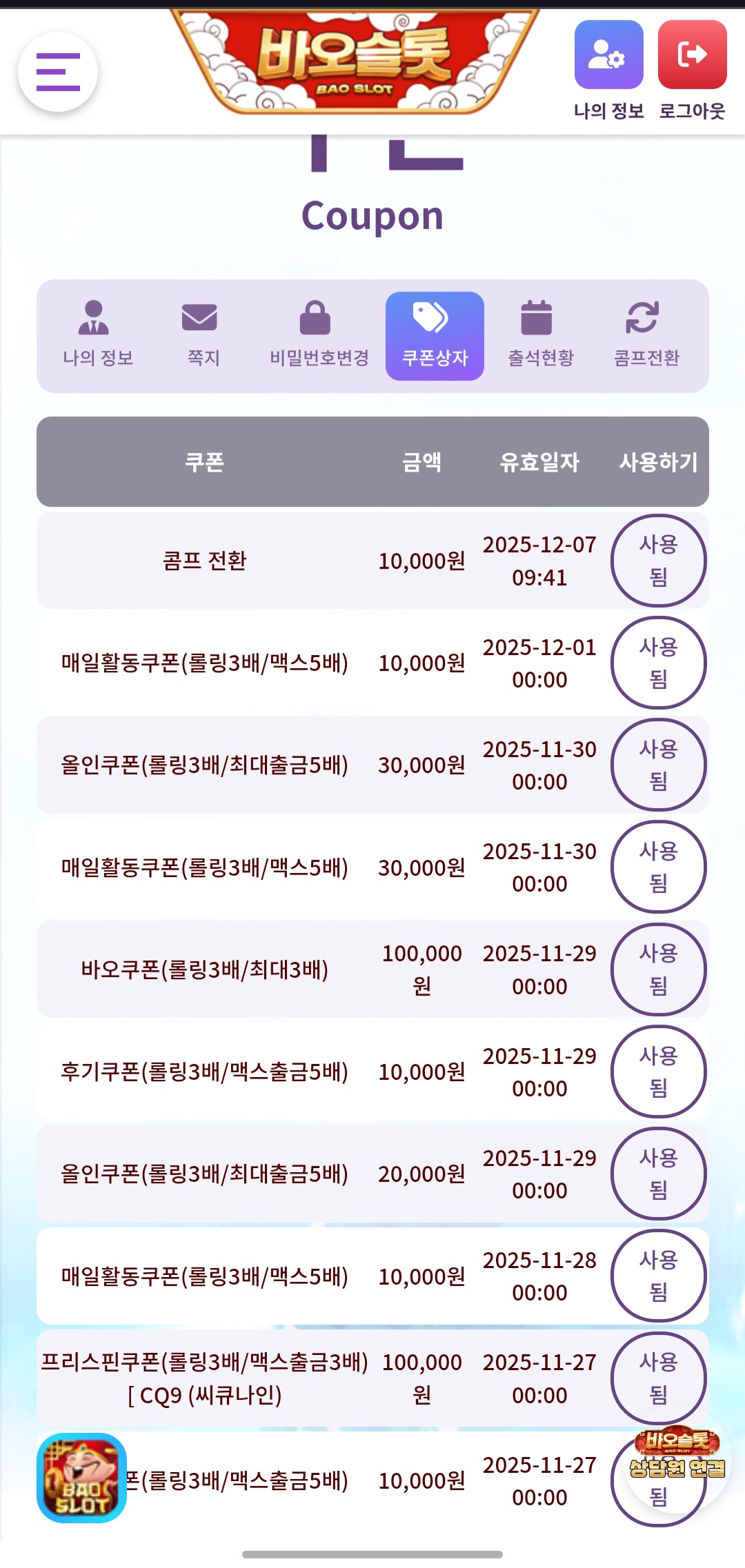
Task: Go to the 출석현황 tab
Action: click(x=541, y=336)
